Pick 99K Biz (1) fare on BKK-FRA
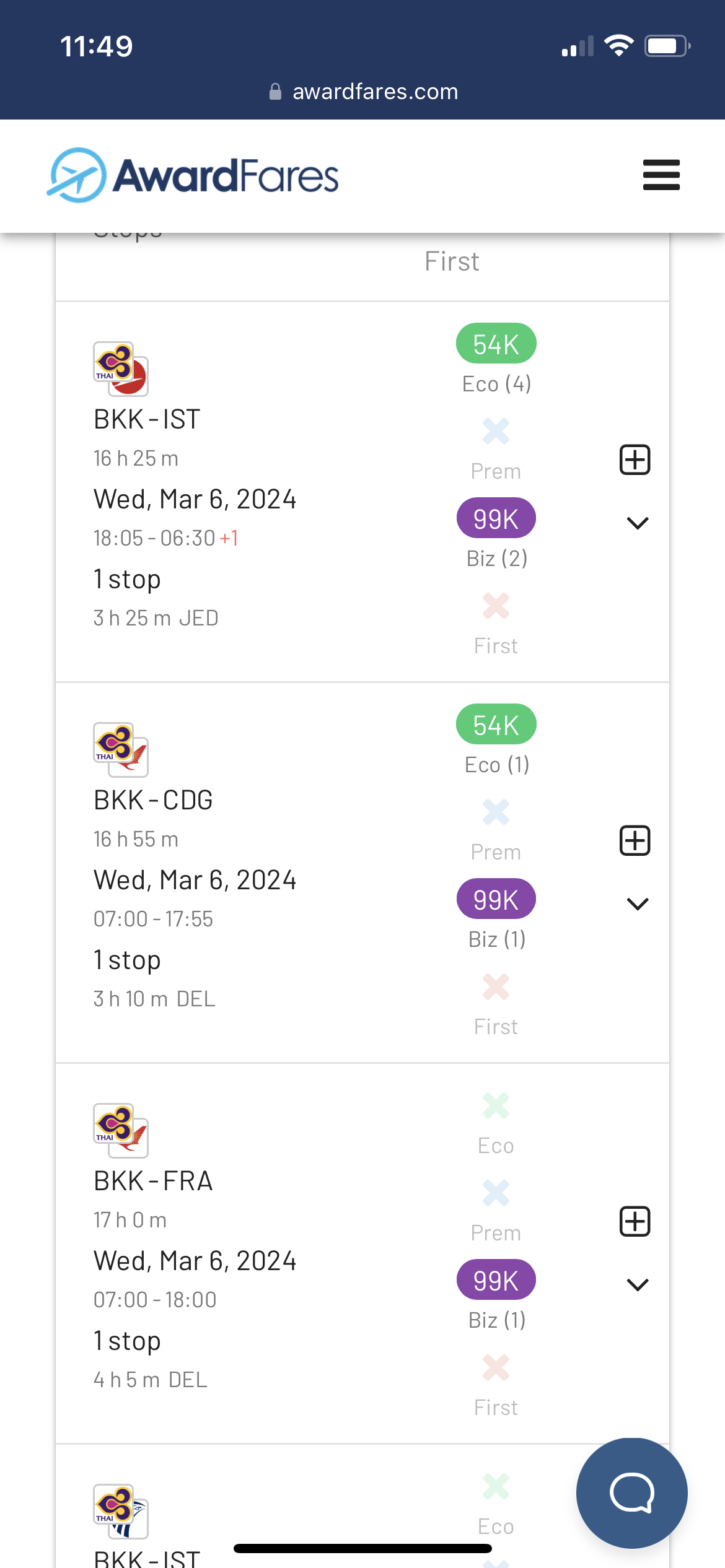 pyautogui.click(x=496, y=1280)
